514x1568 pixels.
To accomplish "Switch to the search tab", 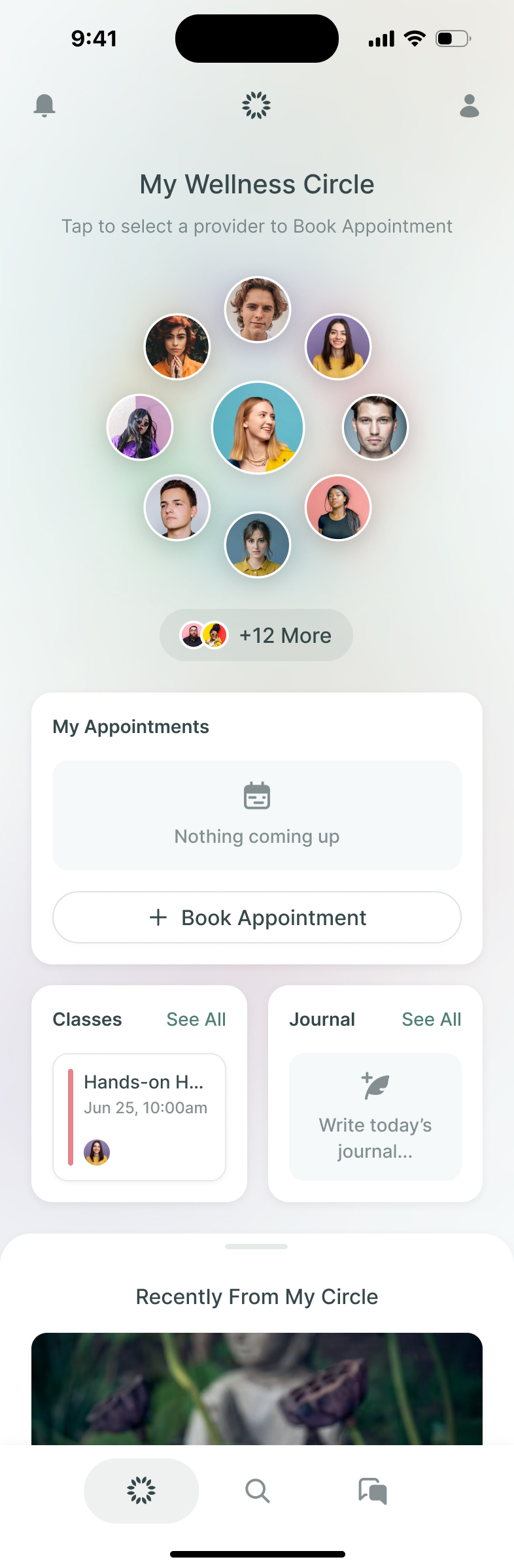I will tap(257, 1491).
